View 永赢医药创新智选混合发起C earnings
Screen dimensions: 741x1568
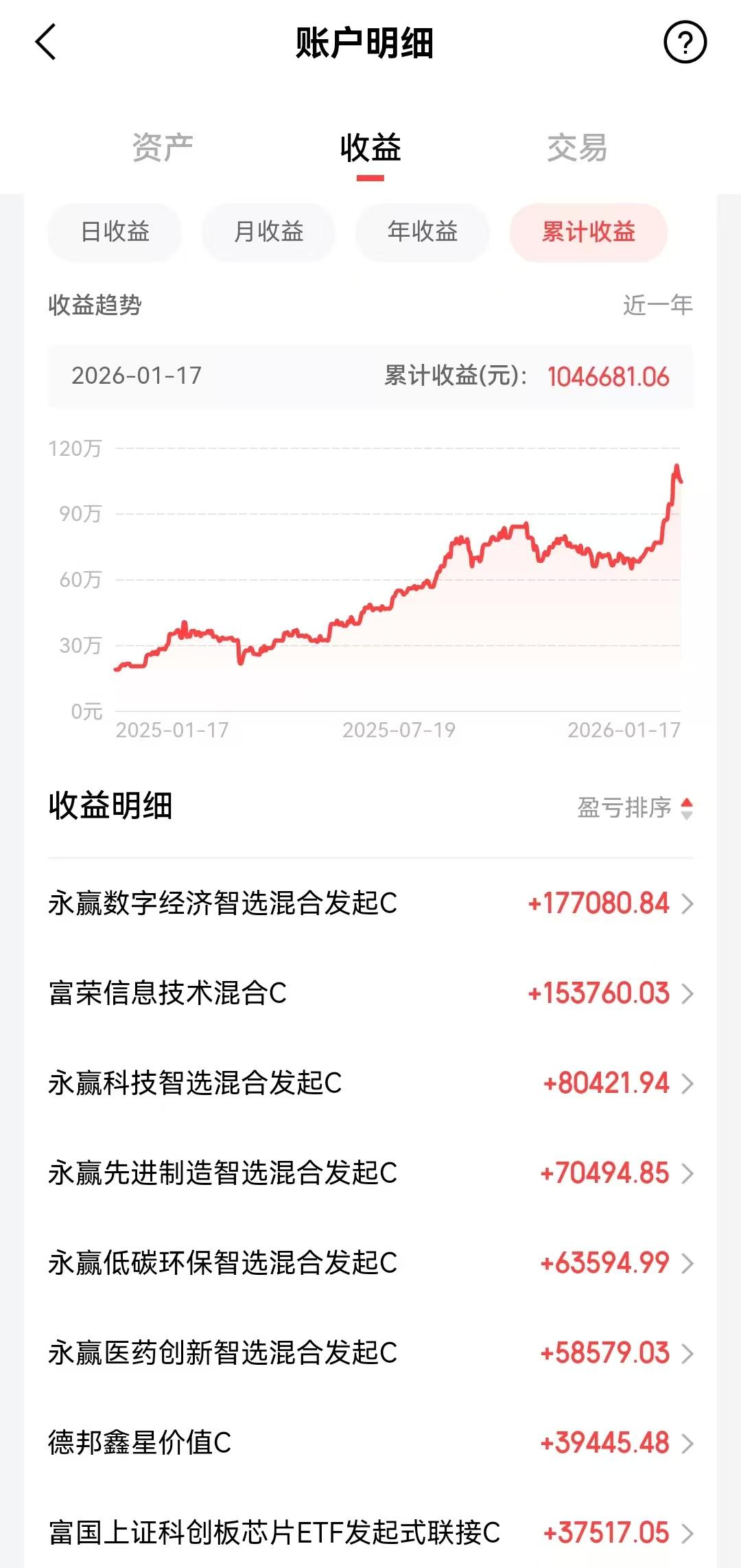click(370, 1353)
